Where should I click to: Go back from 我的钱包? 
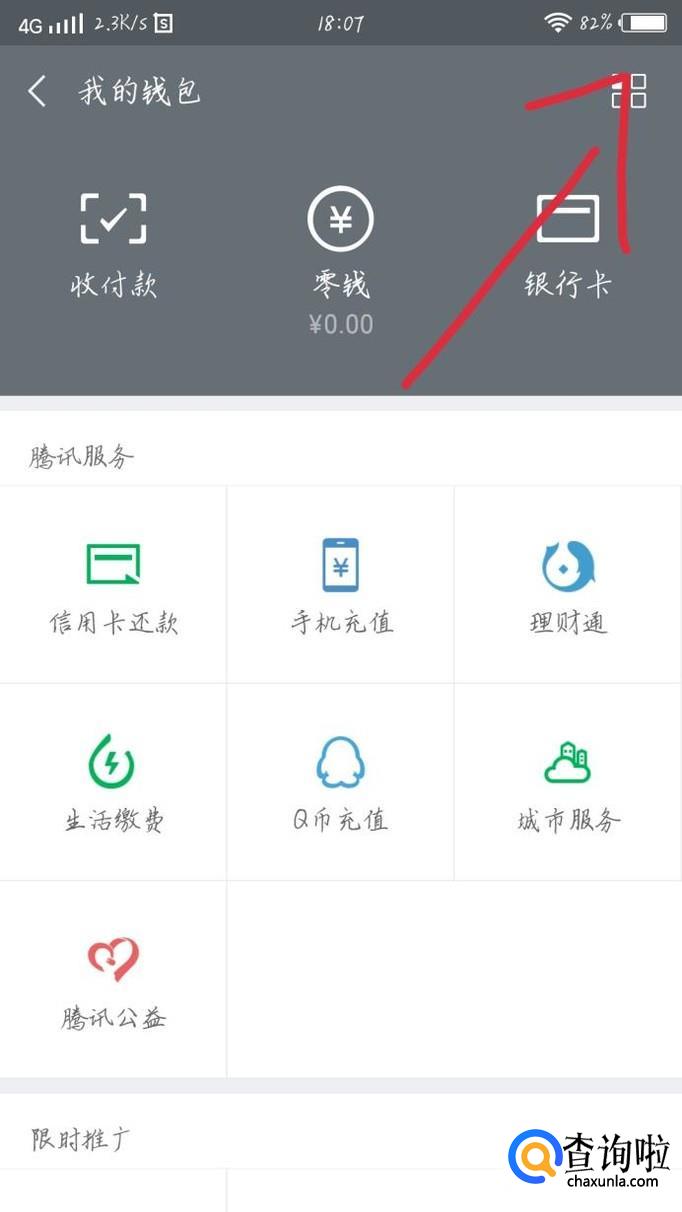click(x=38, y=92)
